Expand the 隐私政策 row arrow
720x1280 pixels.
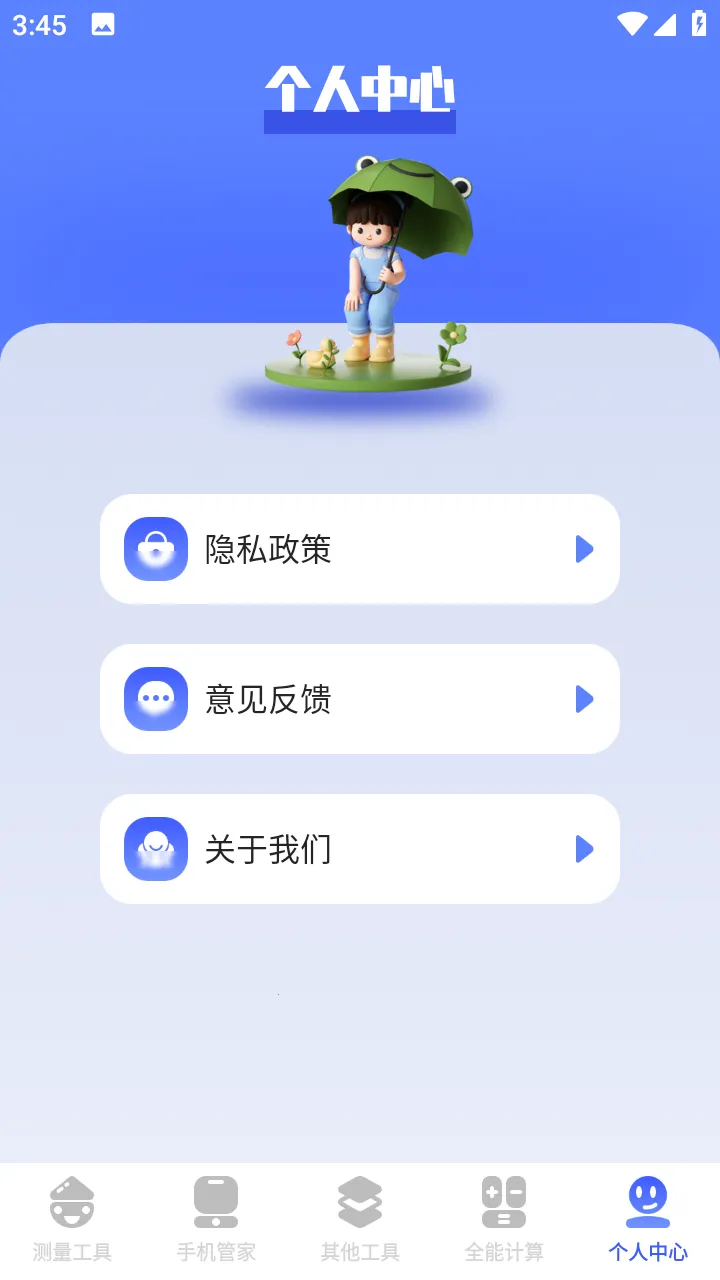pyautogui.click(x=584, y=548)
